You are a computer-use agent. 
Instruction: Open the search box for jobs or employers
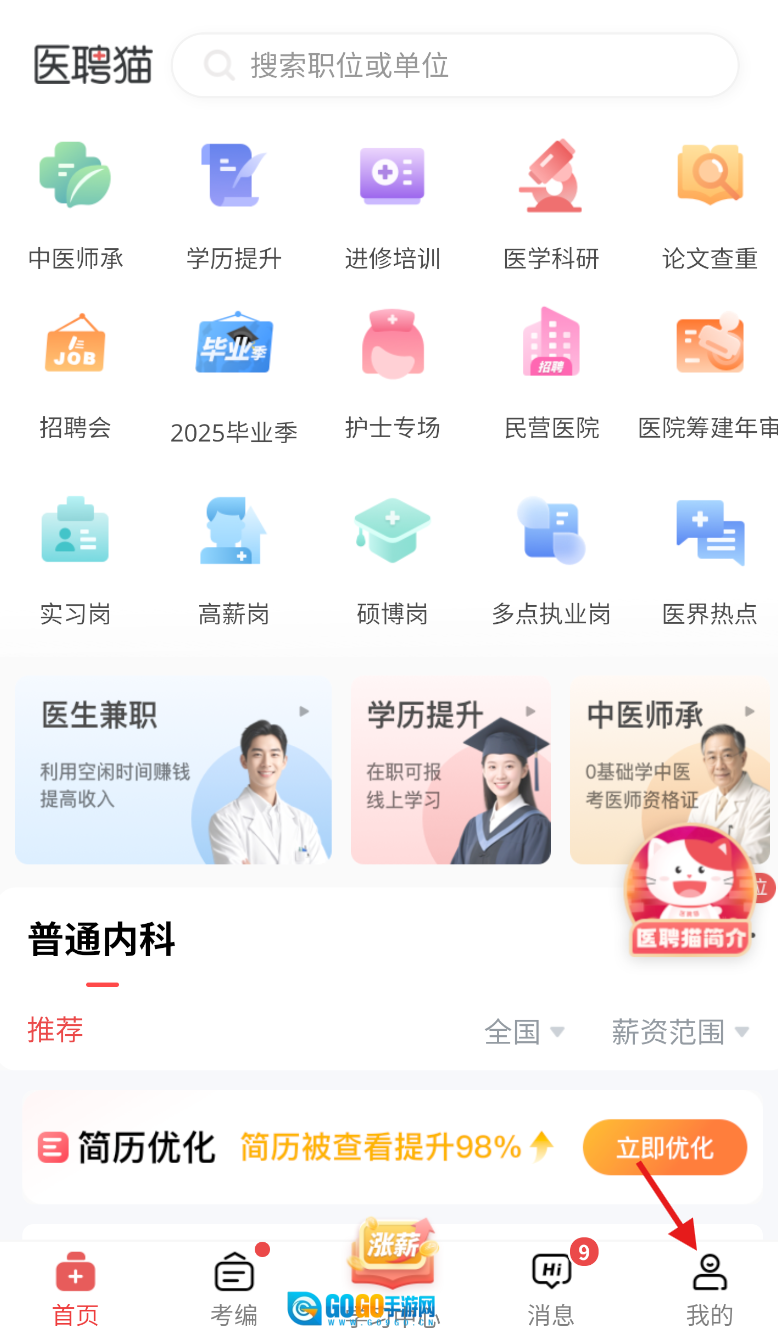[x=455, y=66]
